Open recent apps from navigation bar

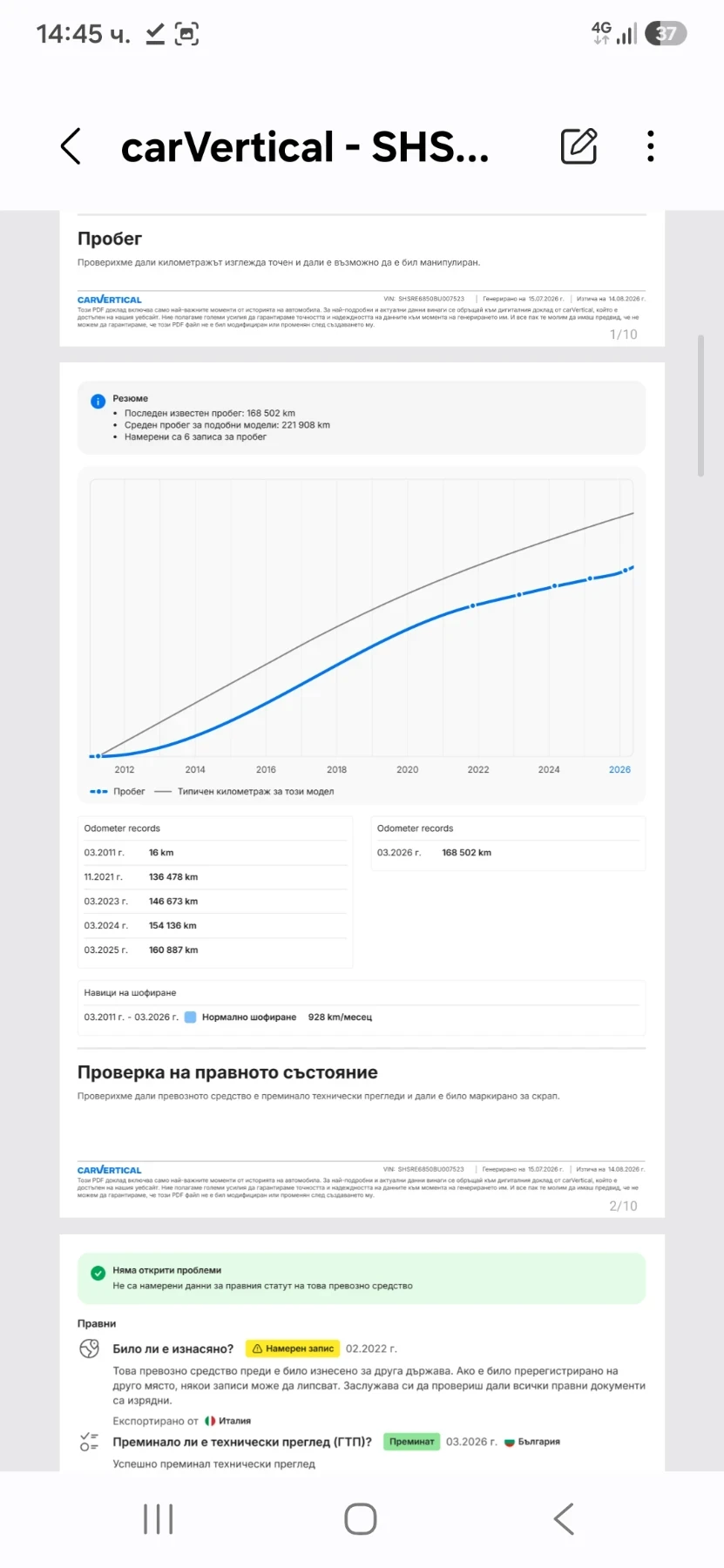(x=159, y=1519)
